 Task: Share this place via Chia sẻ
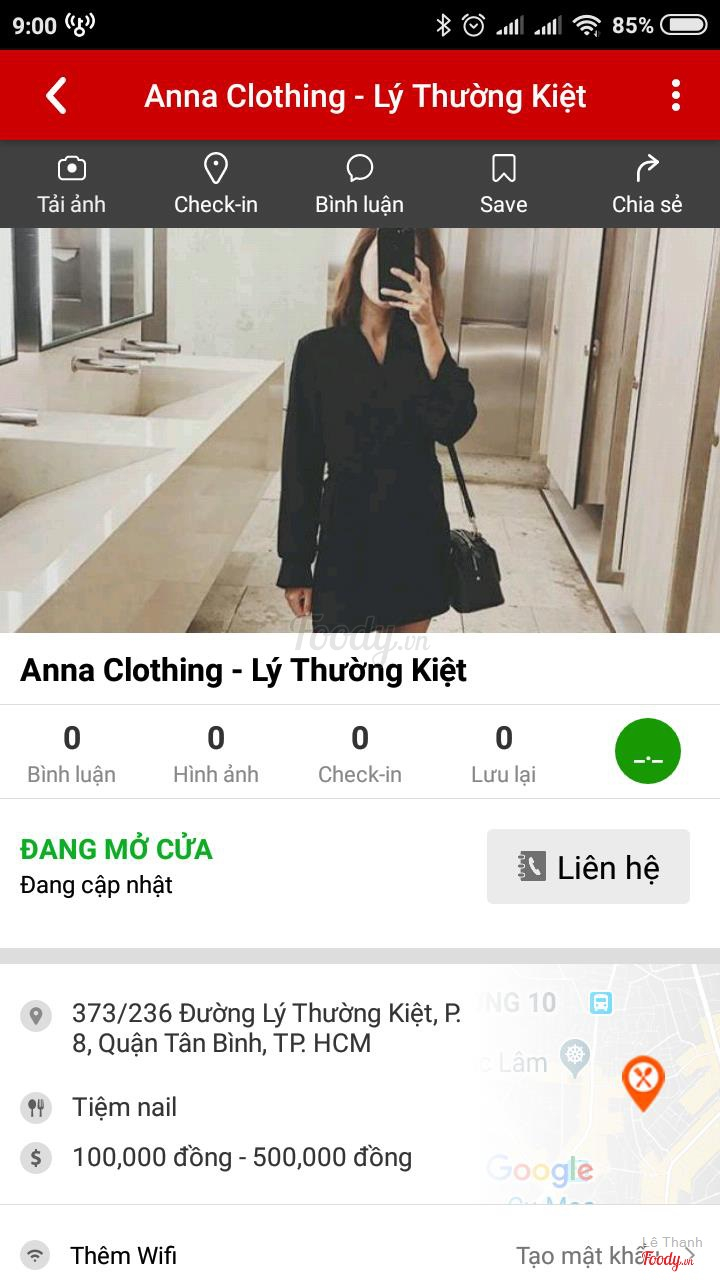point(647,185)
